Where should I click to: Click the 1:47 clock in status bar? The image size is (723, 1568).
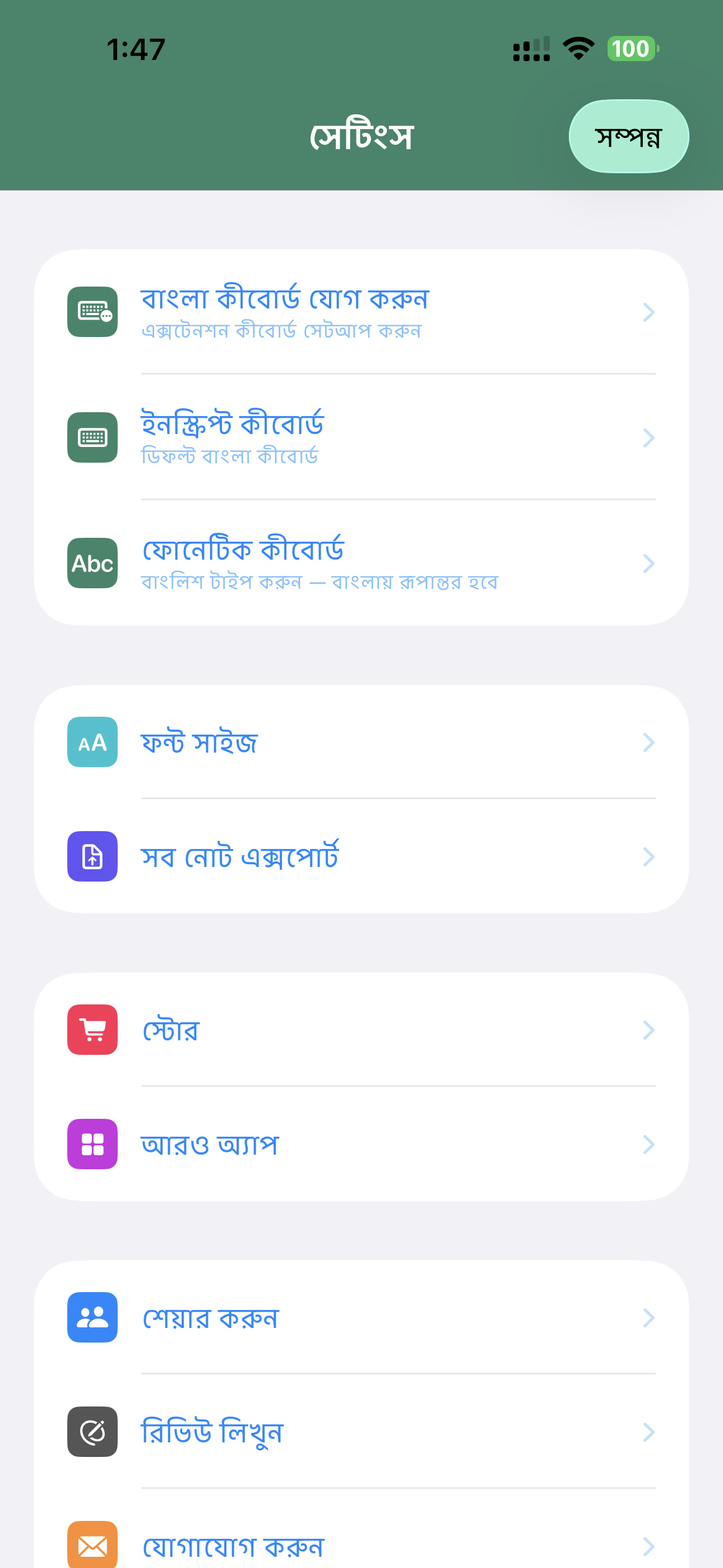point(136,50)
